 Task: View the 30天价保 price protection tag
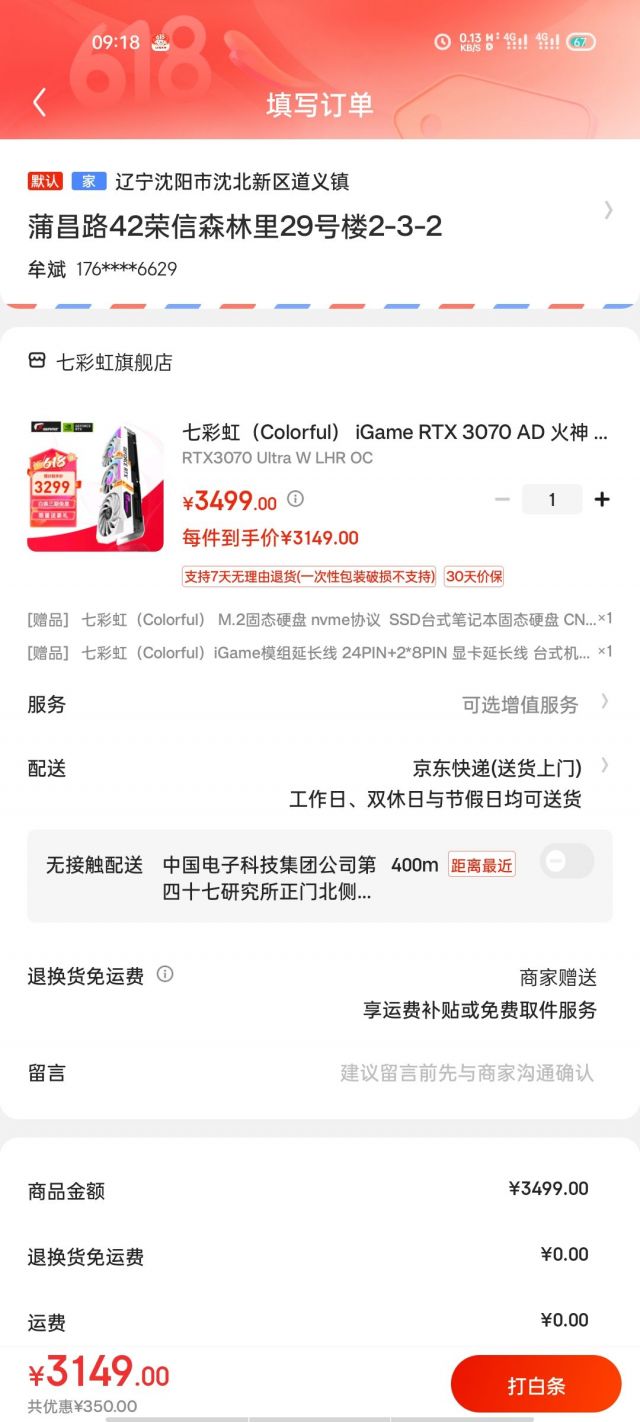474,576
